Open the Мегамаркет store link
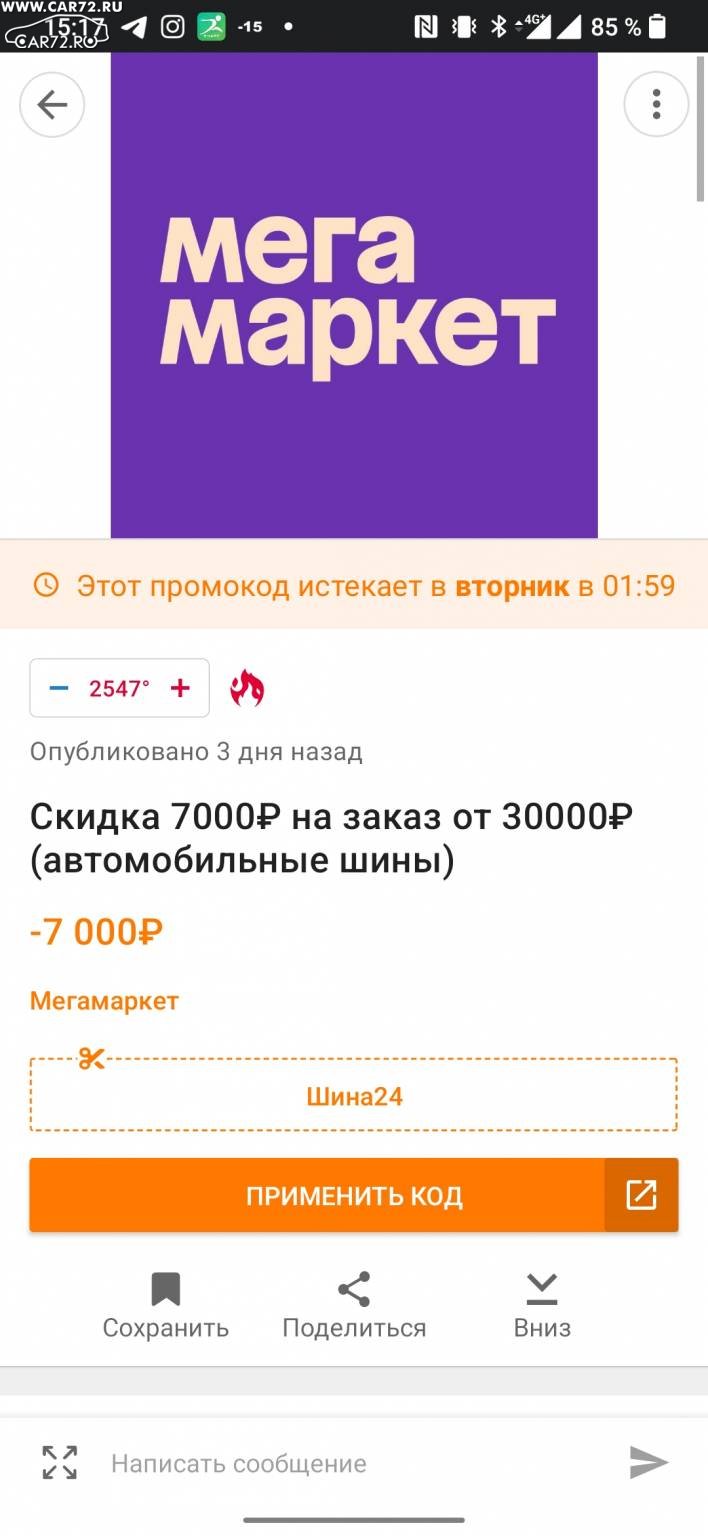The image size is (708, 1536). (104, 1000)
